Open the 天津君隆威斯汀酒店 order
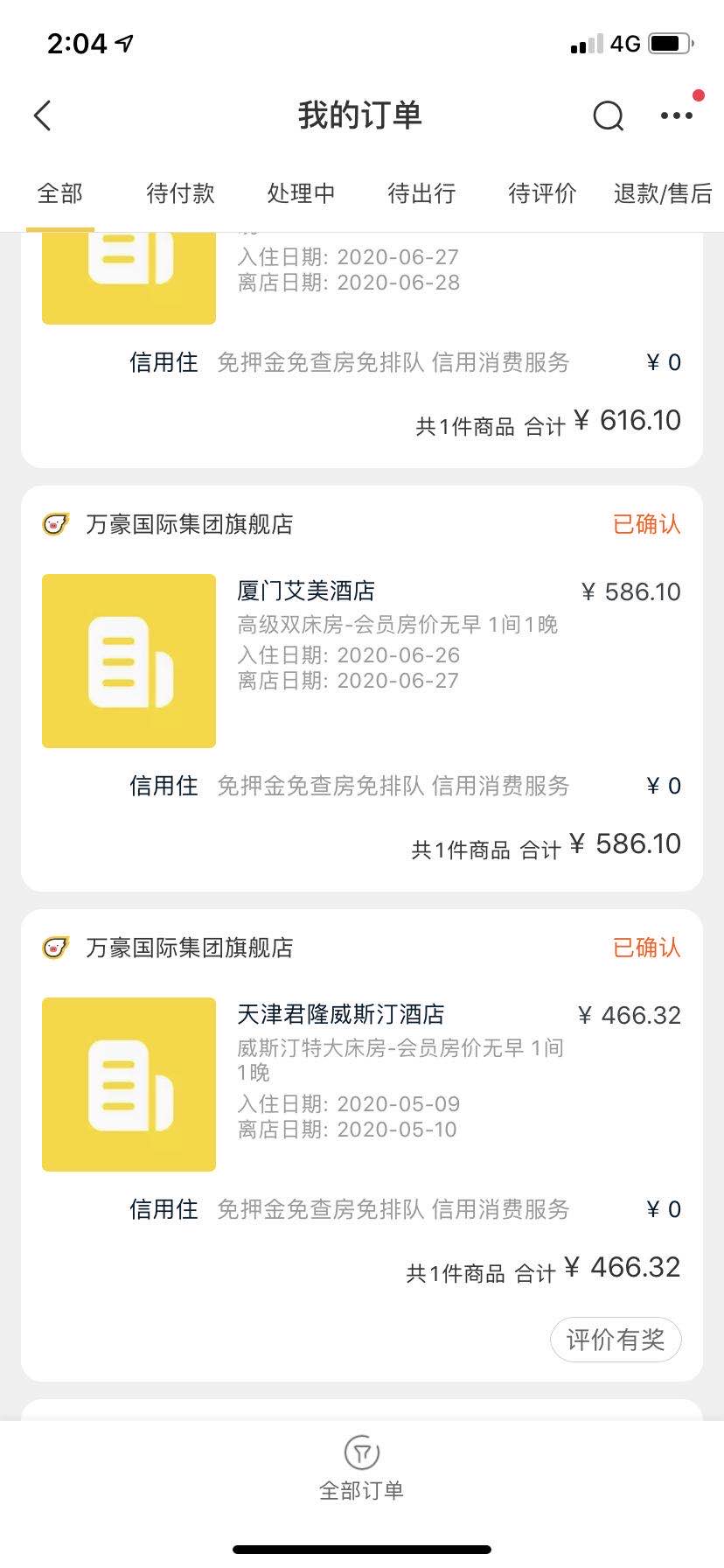This screenshot has width=724, height=1568. click(341, 1015)
